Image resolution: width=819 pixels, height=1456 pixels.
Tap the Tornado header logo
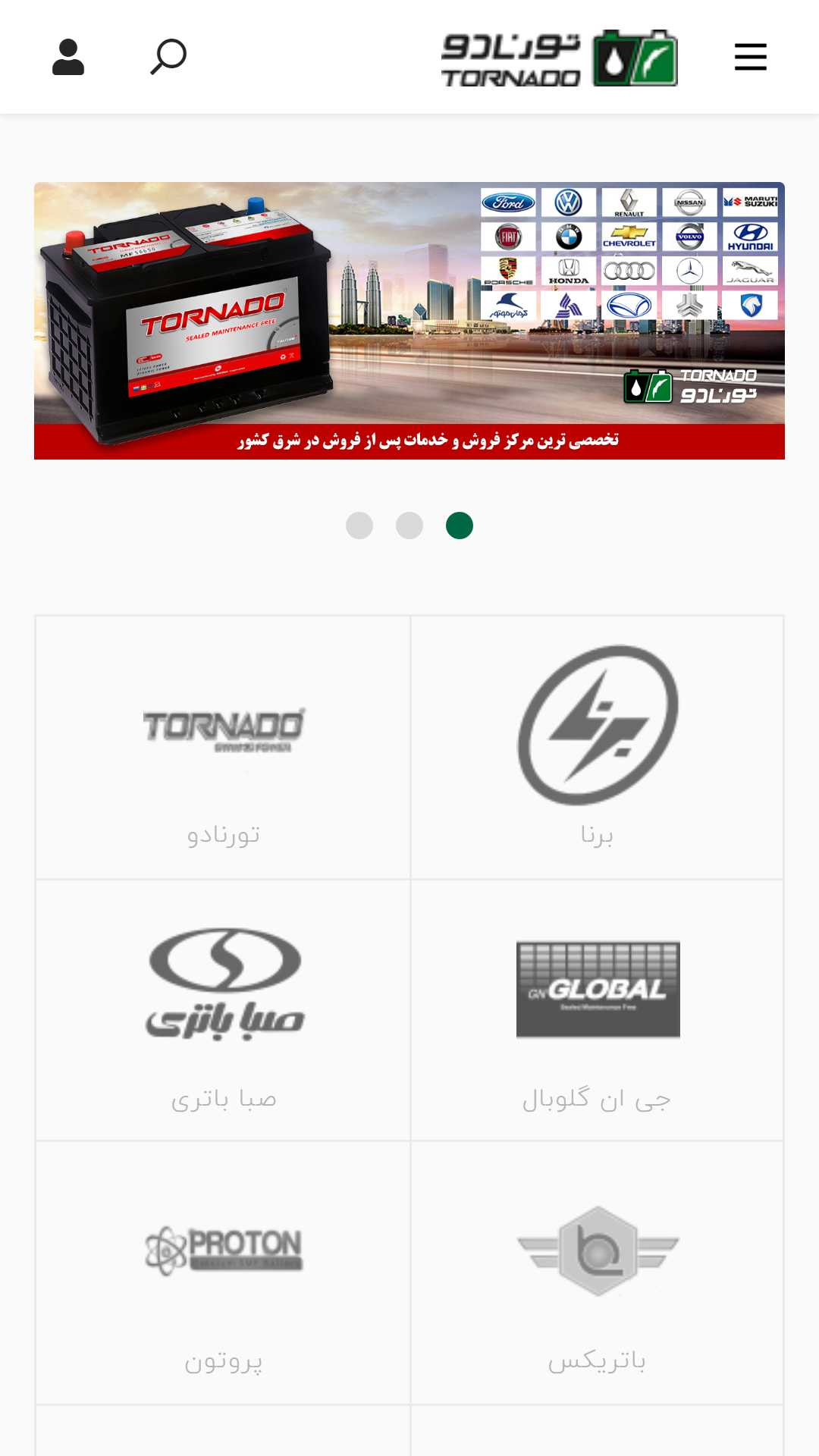(x=560, y=58)
